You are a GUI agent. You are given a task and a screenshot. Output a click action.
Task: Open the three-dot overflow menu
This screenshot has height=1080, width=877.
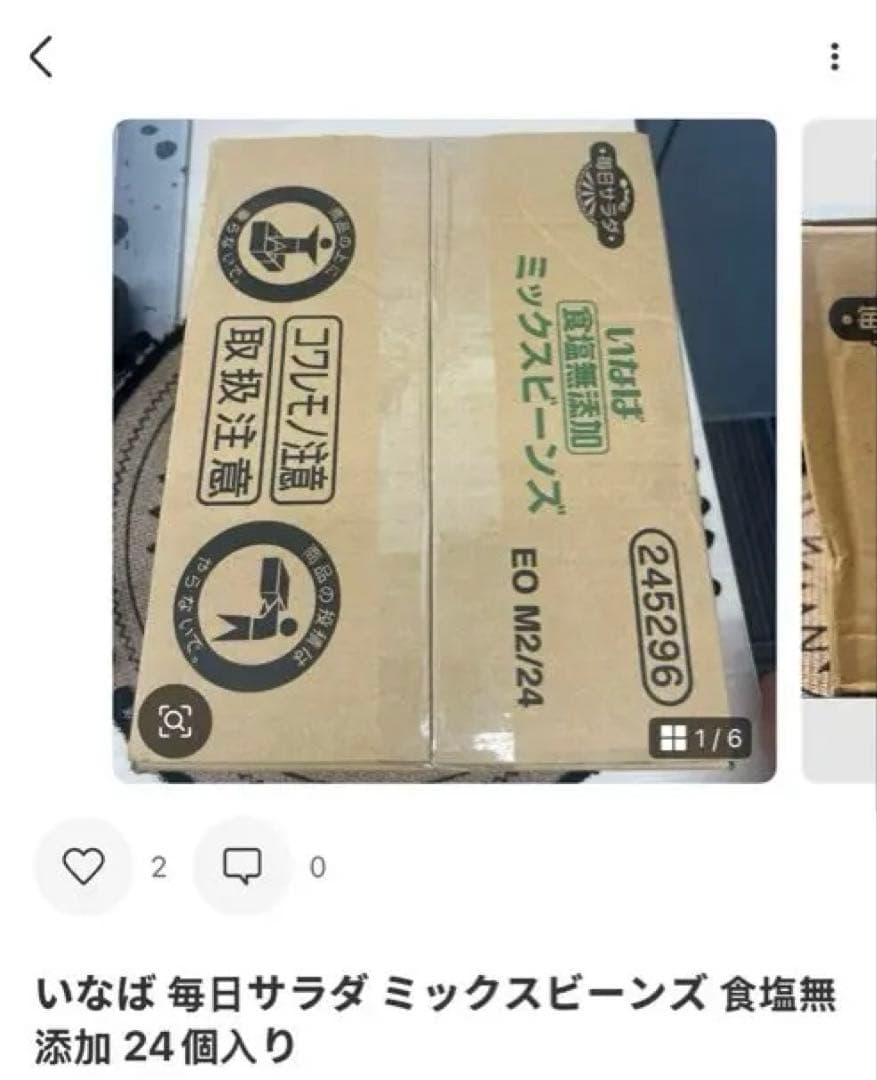[834, 57]
